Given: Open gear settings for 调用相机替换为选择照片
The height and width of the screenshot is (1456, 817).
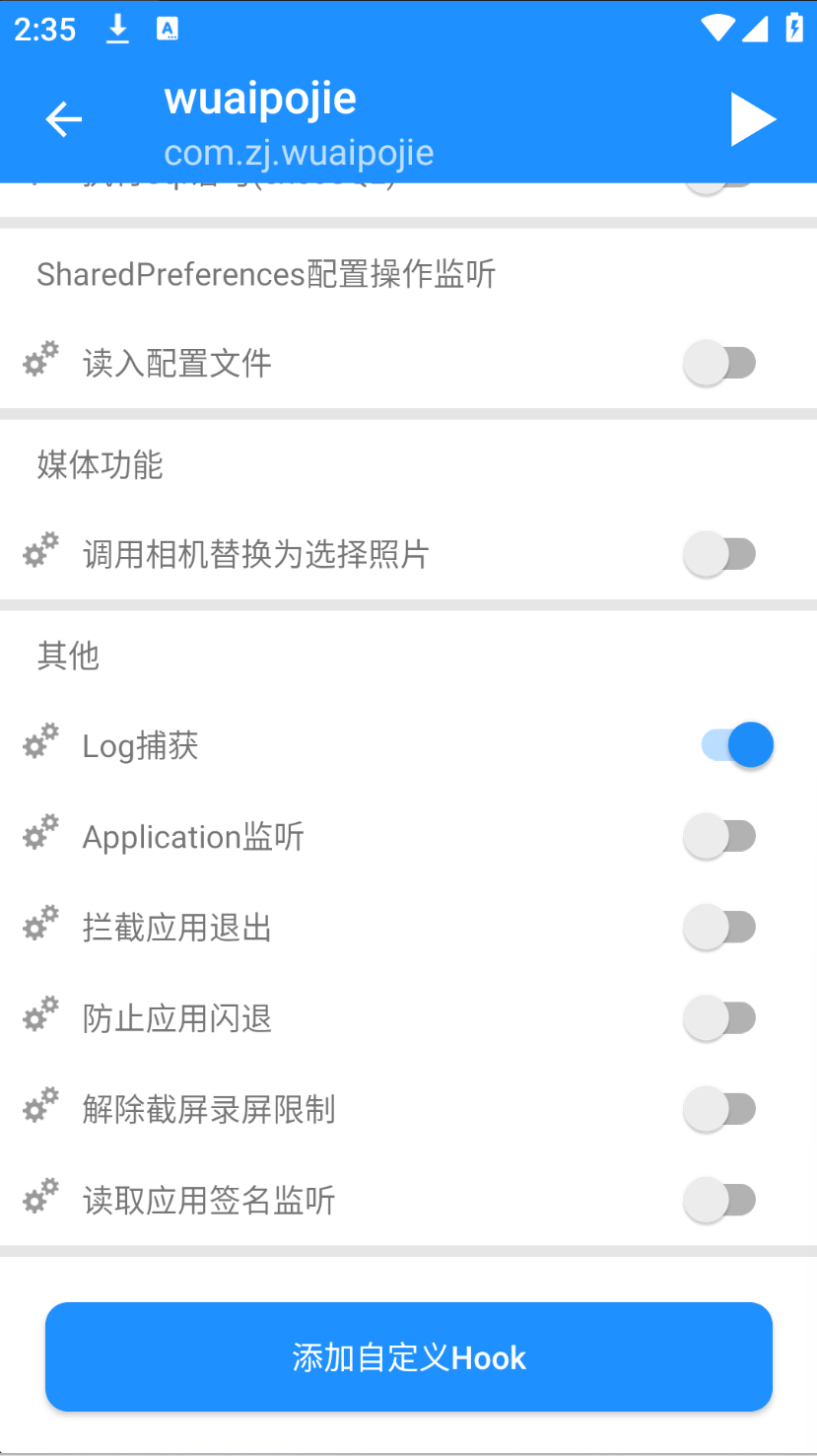Looking at the screenshot, I should point(40,552).
